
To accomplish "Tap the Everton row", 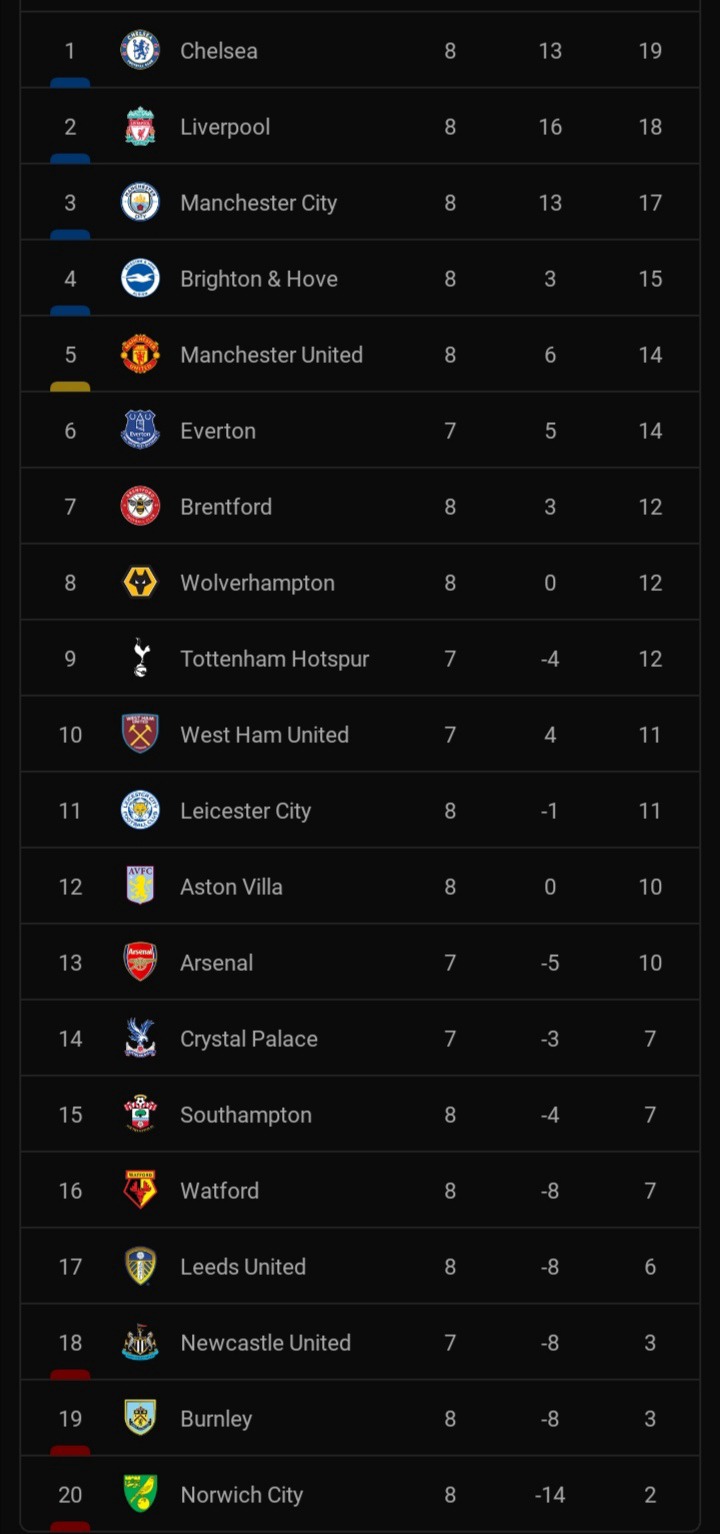I will pos(360,430).
